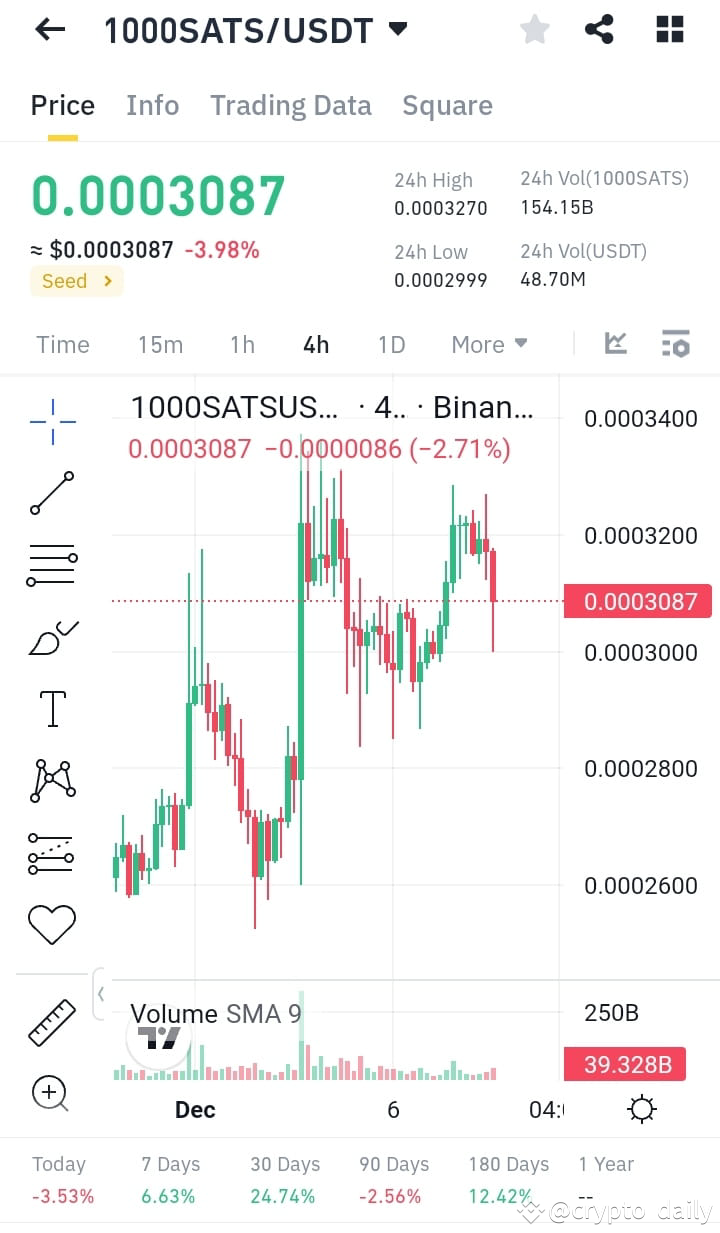720x1233 pixels.
Task: Select the Brush drawing tool
Action: (x=51, y=637)
